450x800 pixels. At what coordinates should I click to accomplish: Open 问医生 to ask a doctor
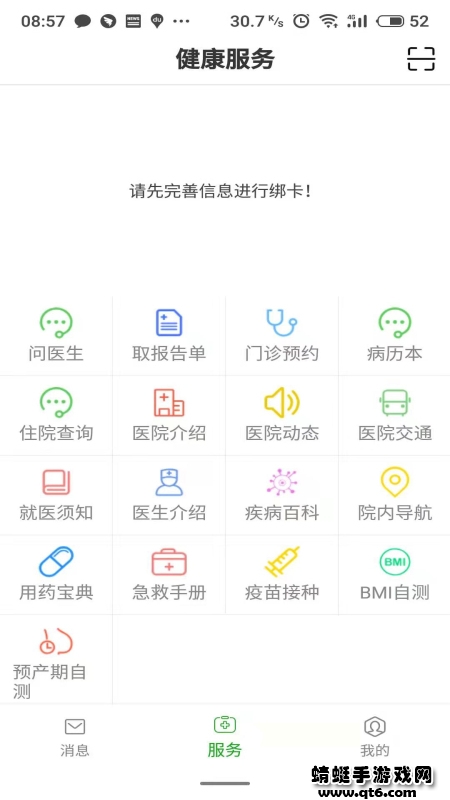tap(56, 336)
